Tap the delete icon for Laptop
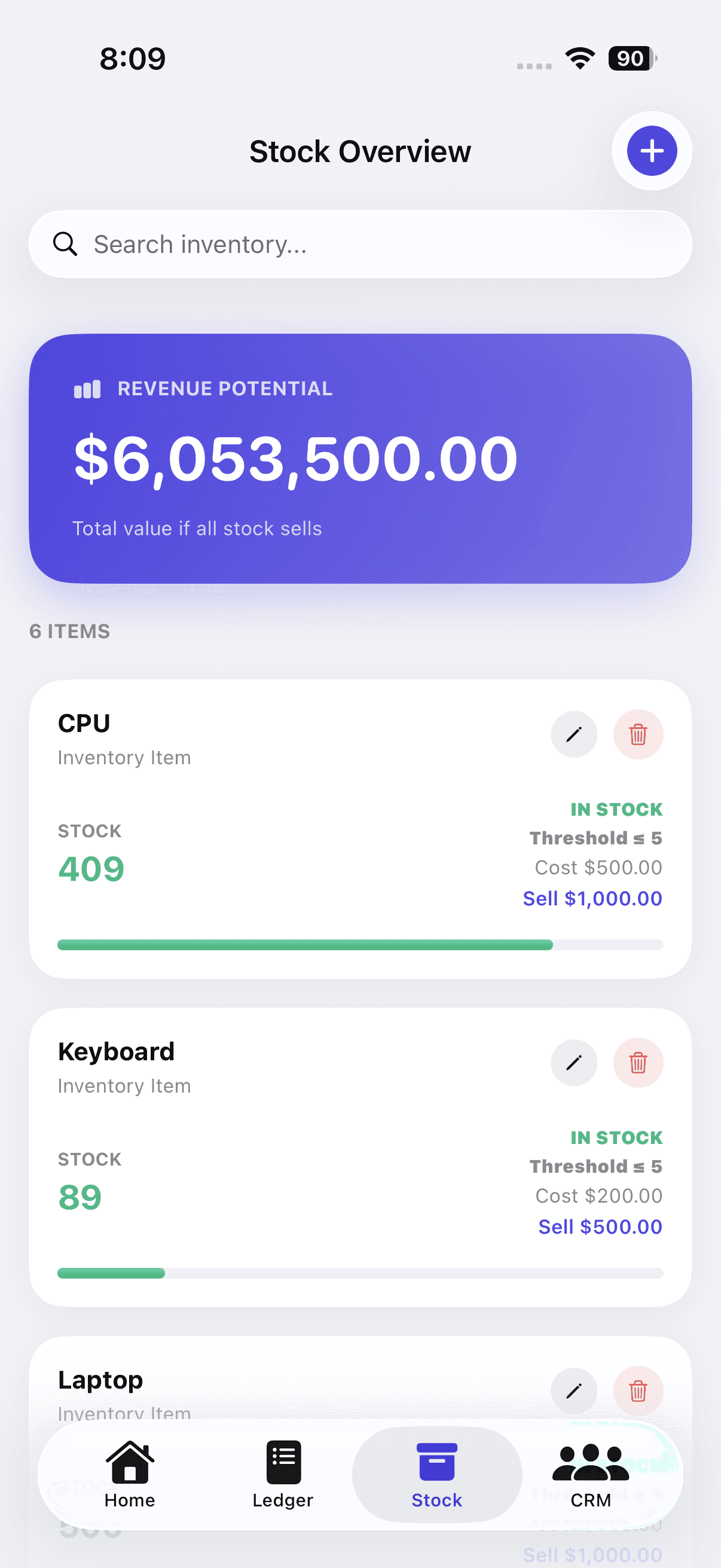Screen dimensions: 721x1568 [638, 1391]
